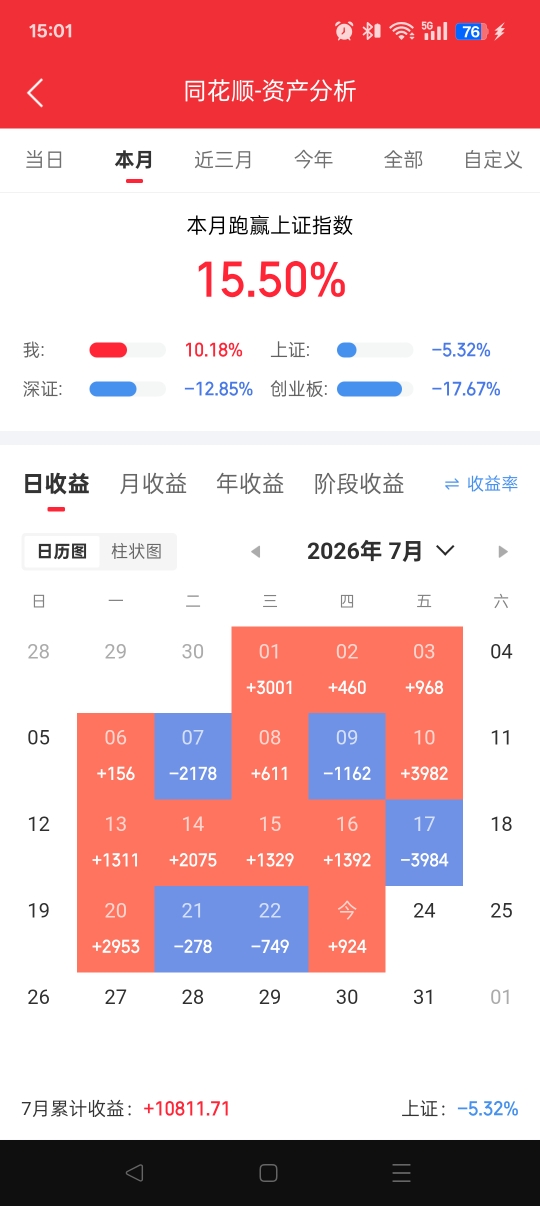Select the 近三月 tab

click(x=223, y=160)
